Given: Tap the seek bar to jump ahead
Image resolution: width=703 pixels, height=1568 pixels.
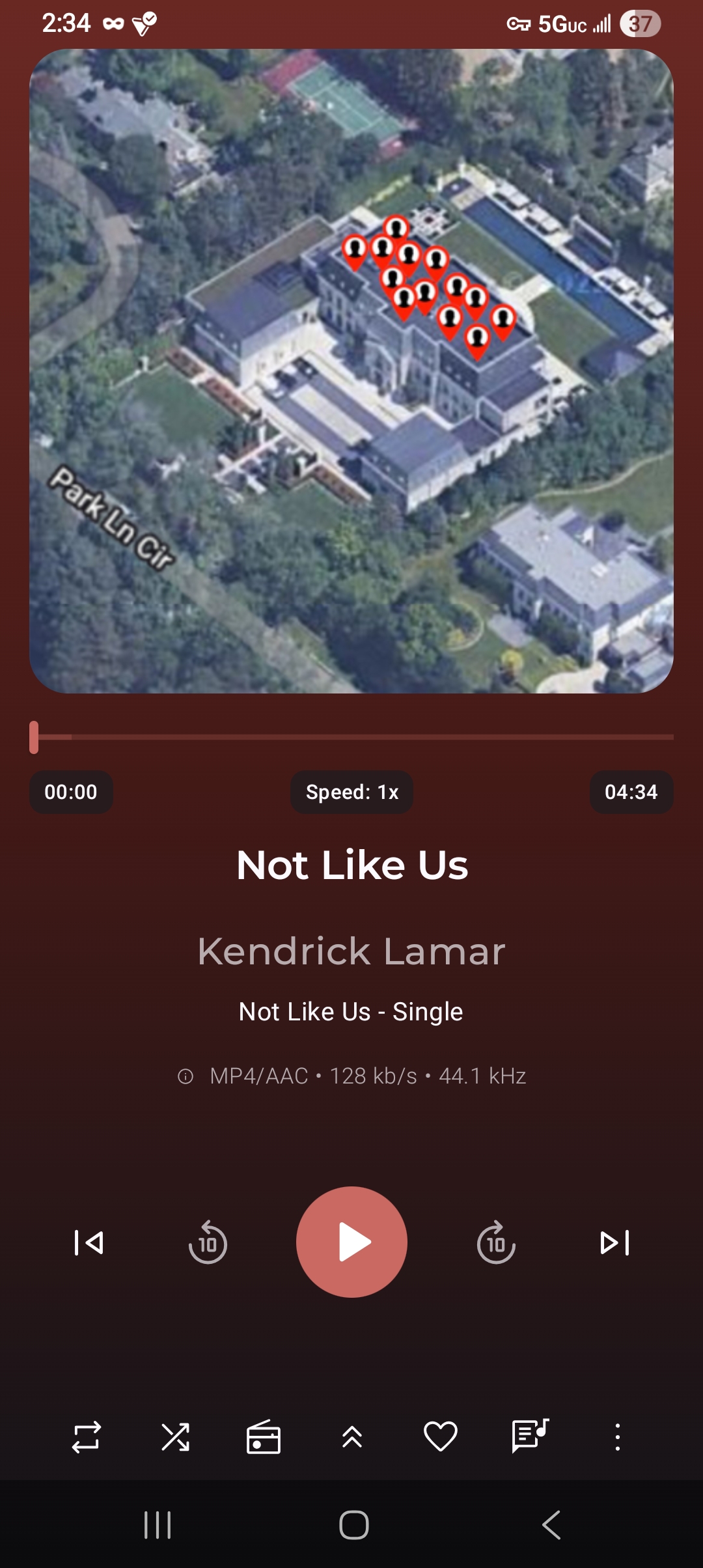Looking at the screenshot, I should pos(351,737).
